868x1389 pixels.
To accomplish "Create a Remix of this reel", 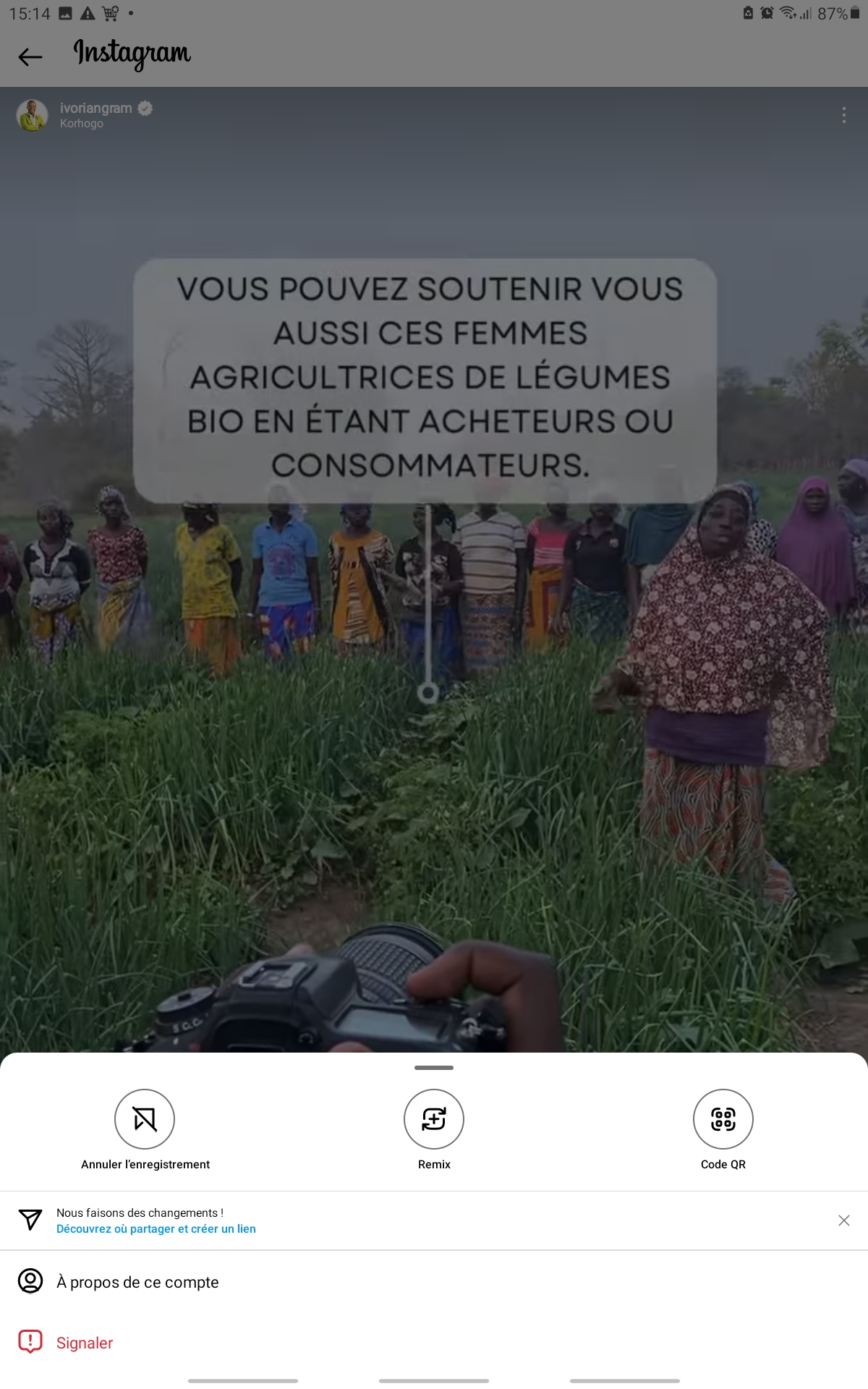I will 434,1119.
